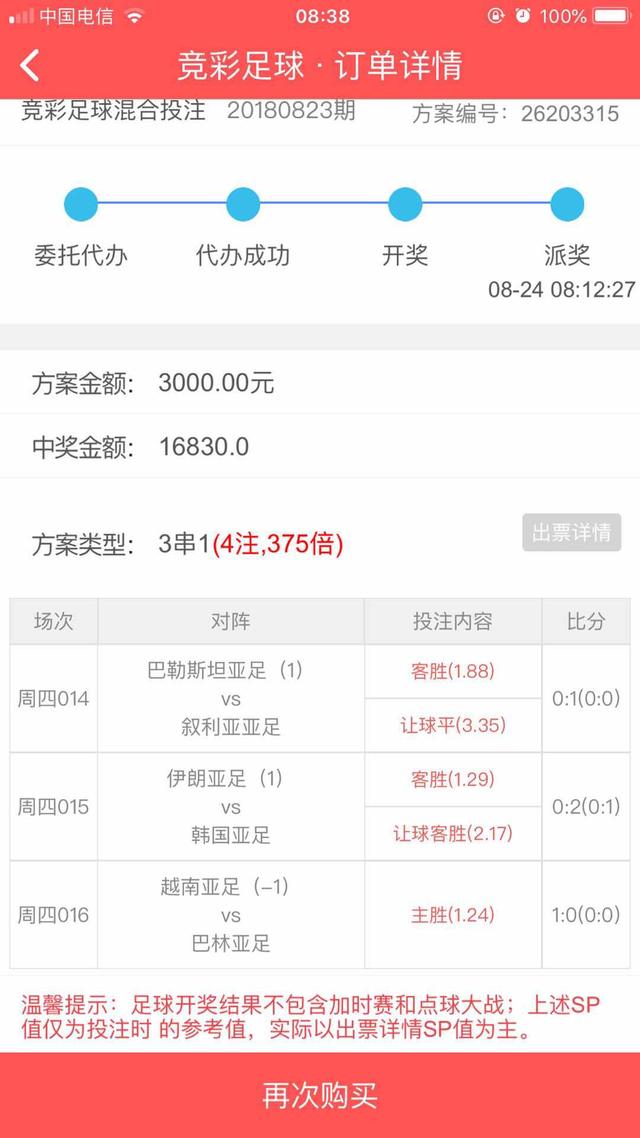Go back using the top-left arrow
Image resolution: width=640 pixels, height=1138 pixels.
(29, 66)
